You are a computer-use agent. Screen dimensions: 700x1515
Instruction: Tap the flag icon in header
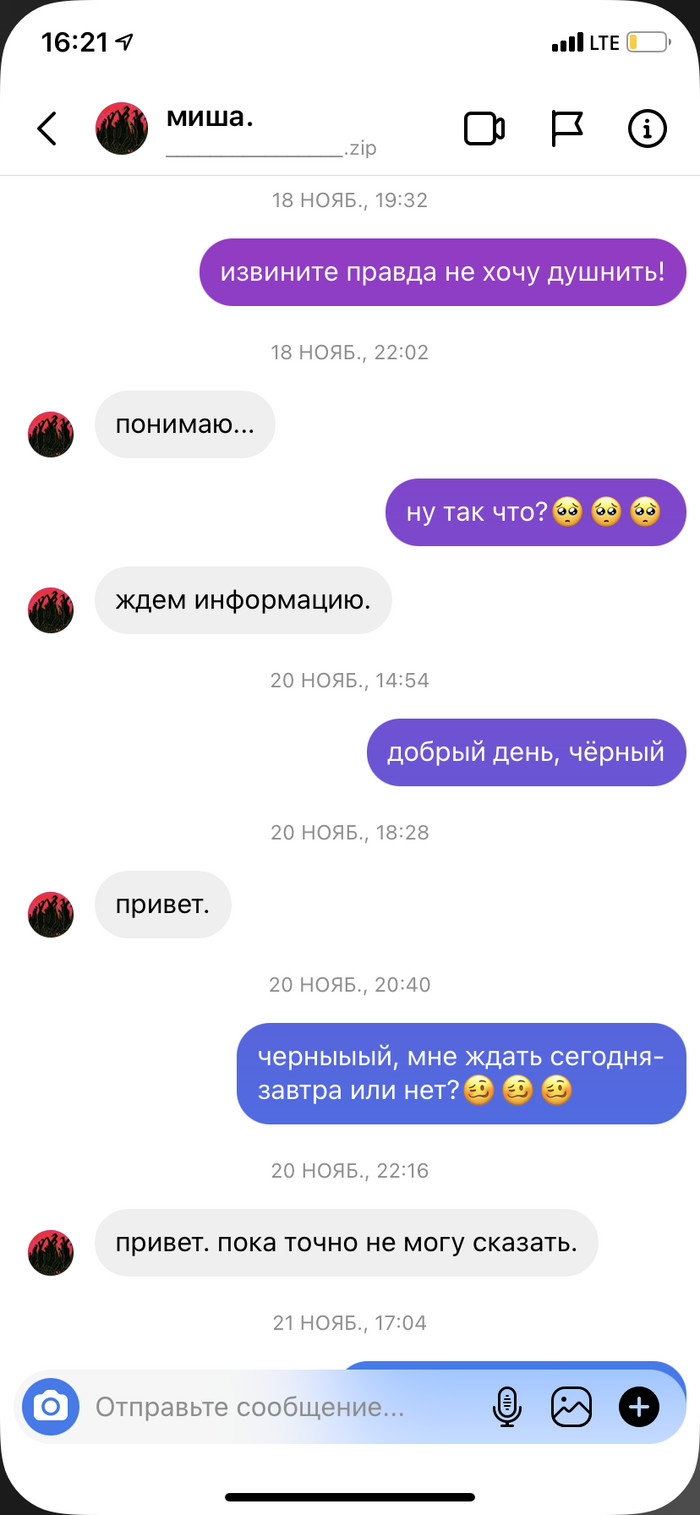[567, 129]
